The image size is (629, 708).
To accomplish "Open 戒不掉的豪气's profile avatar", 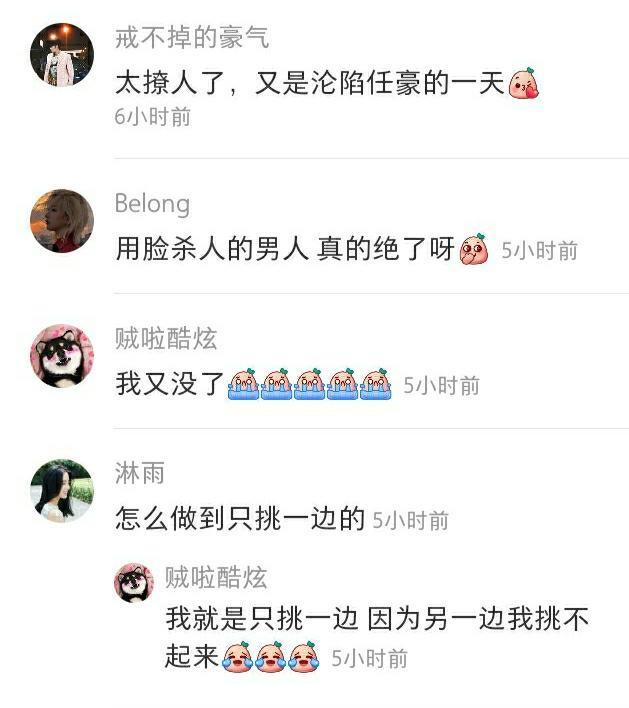I will [62, 55].
